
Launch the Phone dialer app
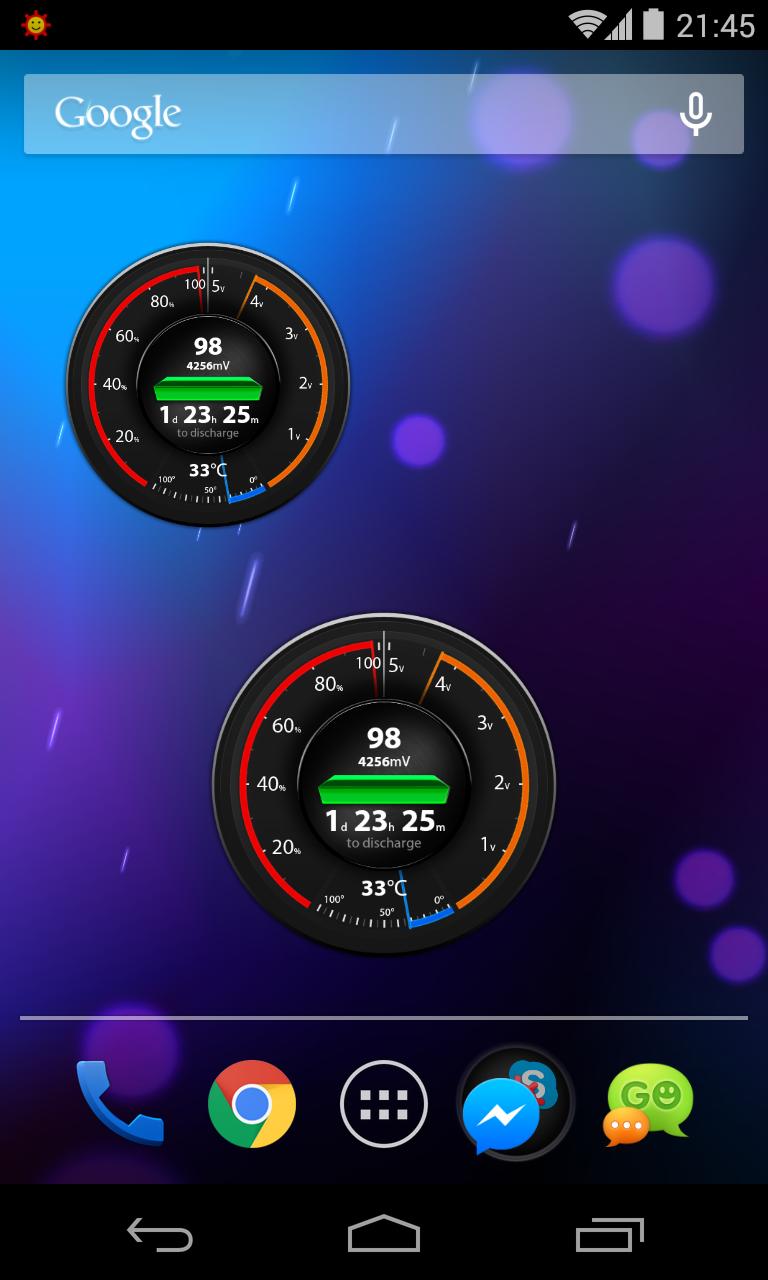pos(119,1103)
